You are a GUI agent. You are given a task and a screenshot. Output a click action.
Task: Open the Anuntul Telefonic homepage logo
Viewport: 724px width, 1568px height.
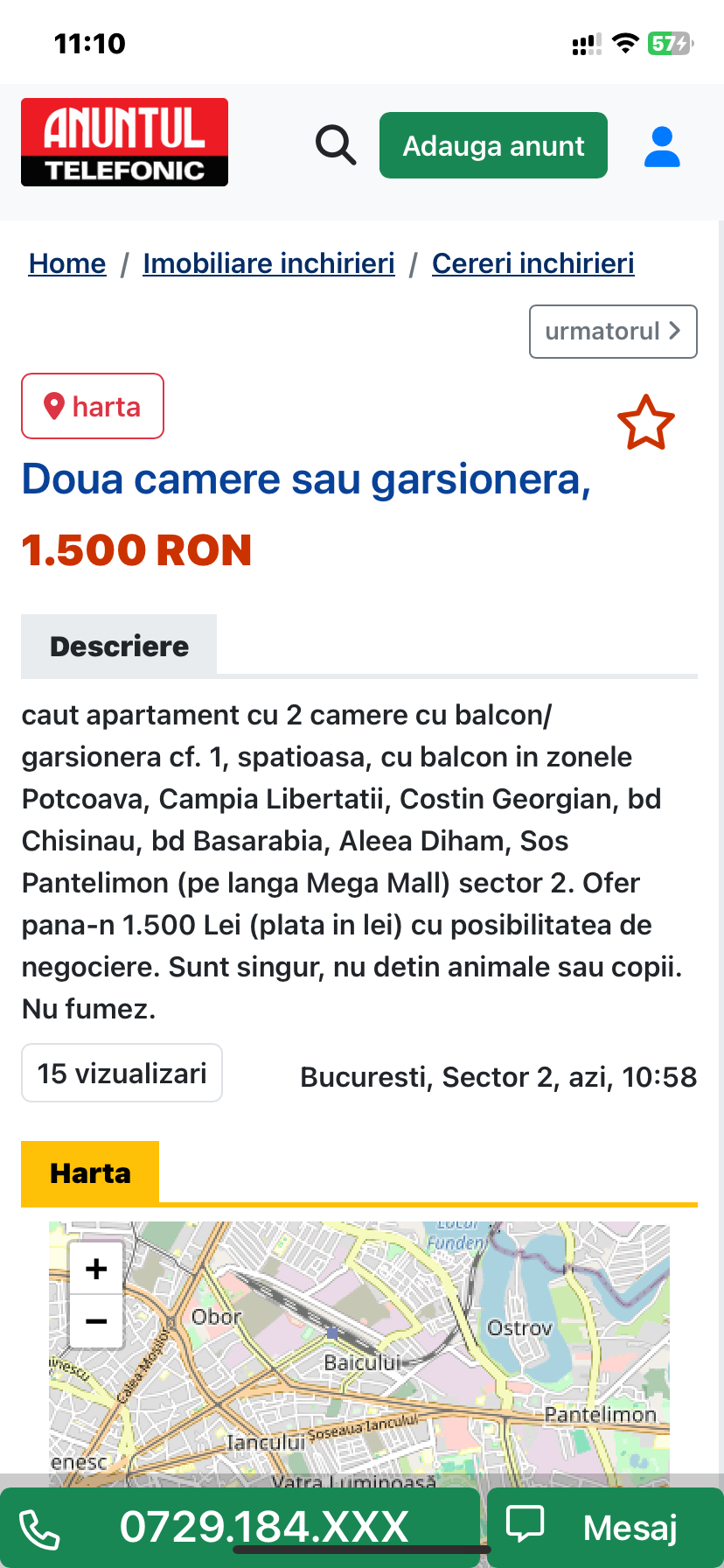tap(124, 142)
